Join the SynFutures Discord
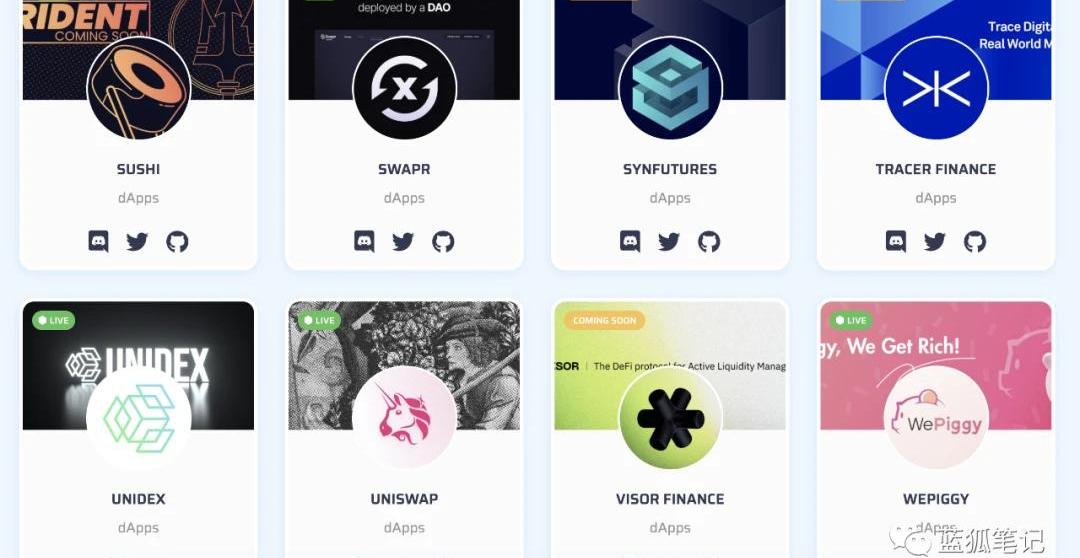1080x558 pixels. click(x=630, y=241)
